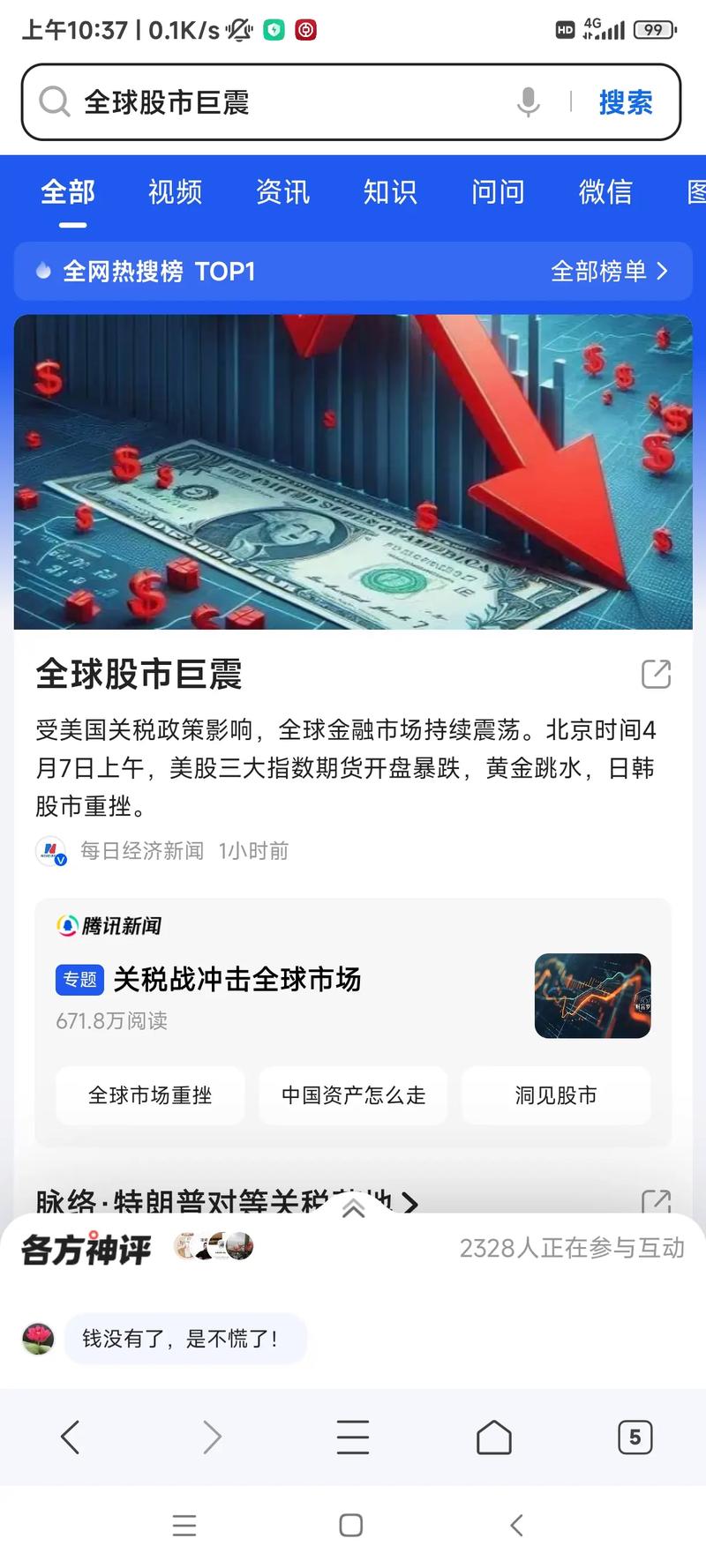Open 腾讯新闻 via its logo icon

66,926
